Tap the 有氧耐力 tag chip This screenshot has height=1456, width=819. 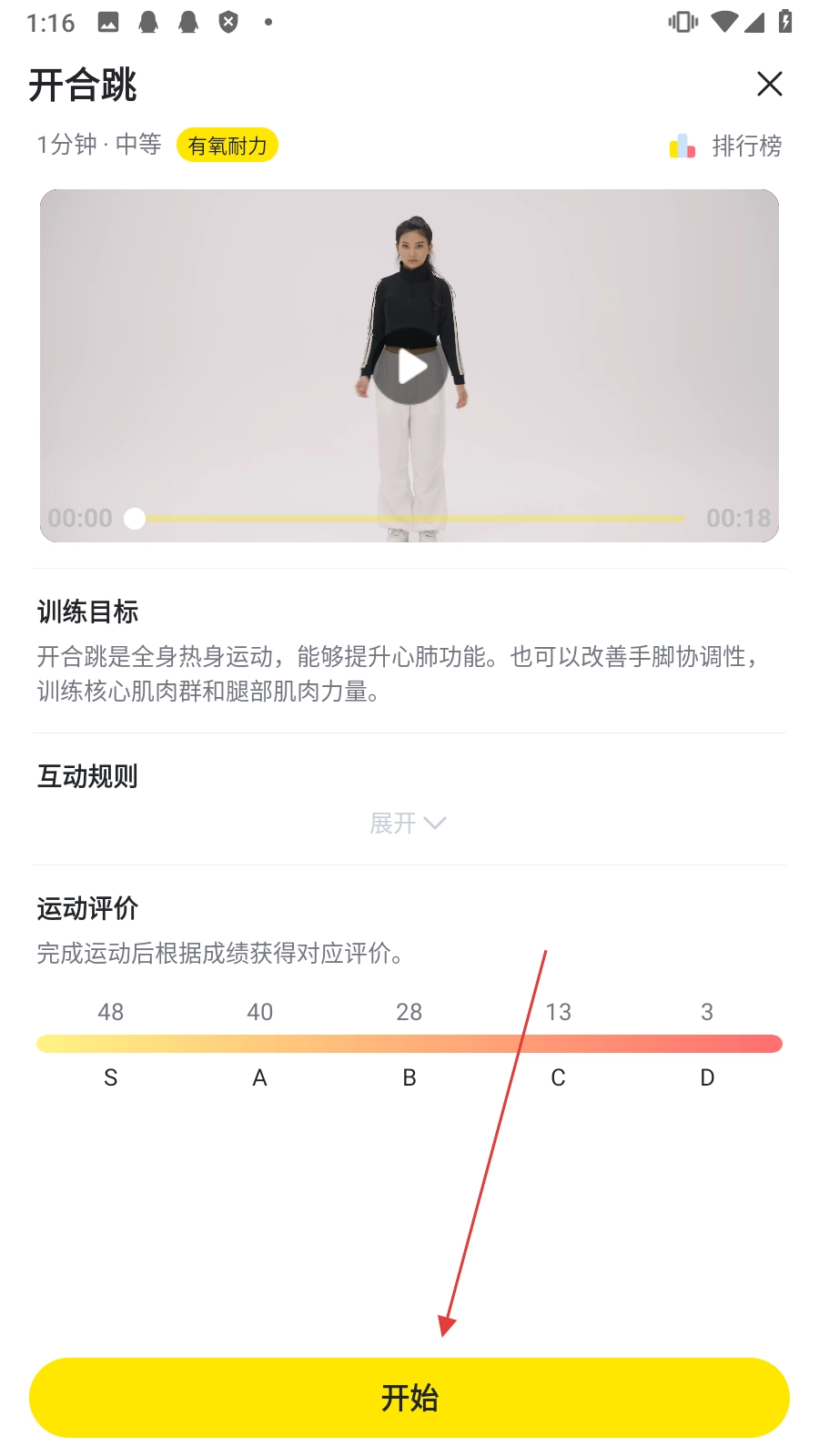227,146
